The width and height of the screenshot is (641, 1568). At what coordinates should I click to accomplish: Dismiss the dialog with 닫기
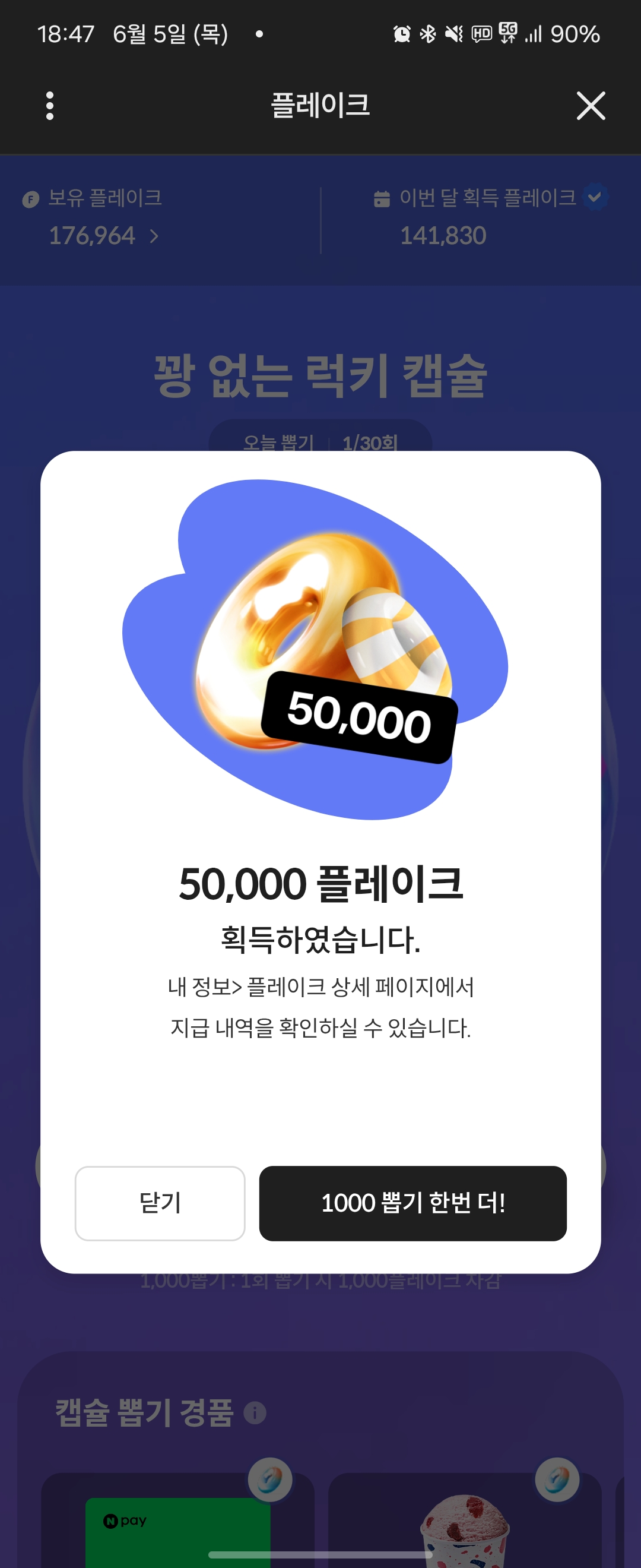point(160,1203)
